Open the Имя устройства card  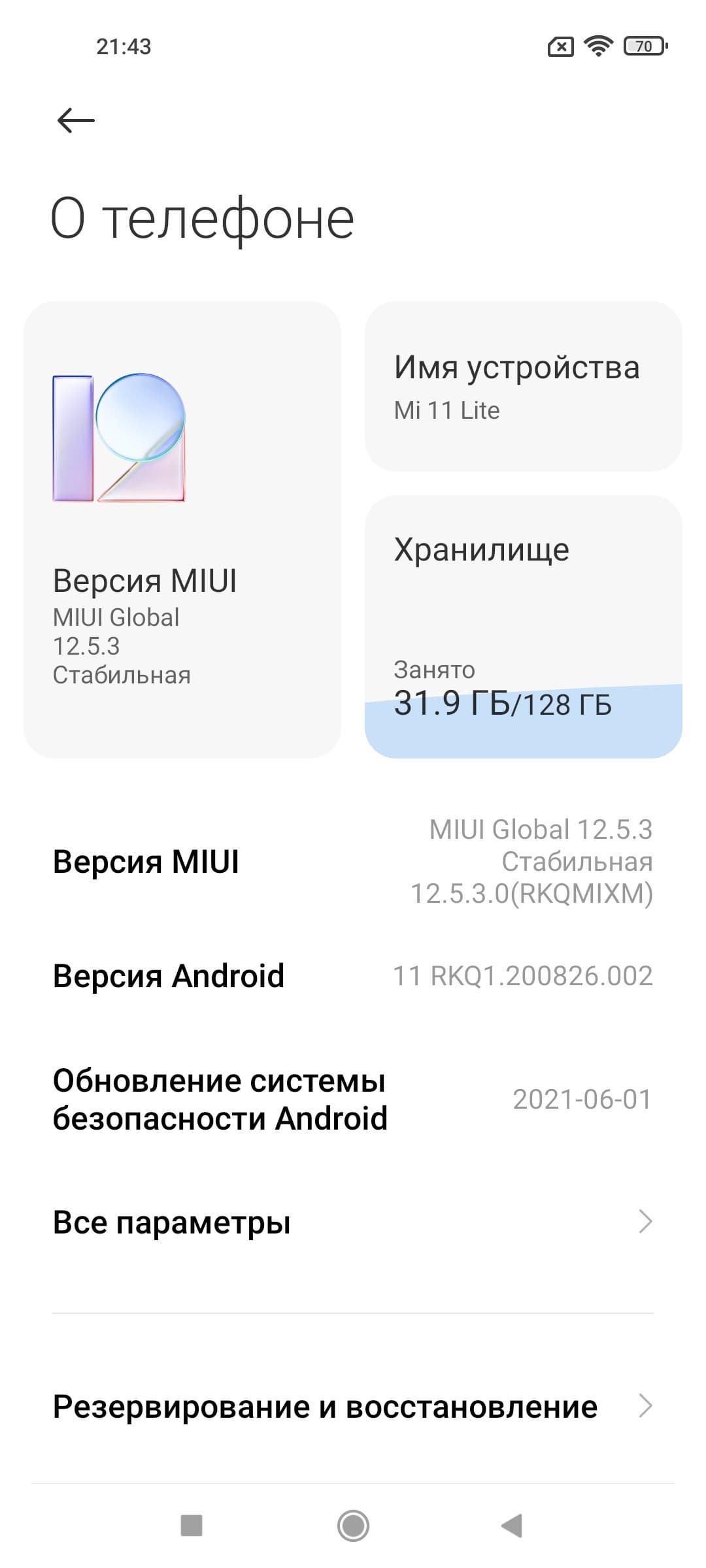coord(523,387)
